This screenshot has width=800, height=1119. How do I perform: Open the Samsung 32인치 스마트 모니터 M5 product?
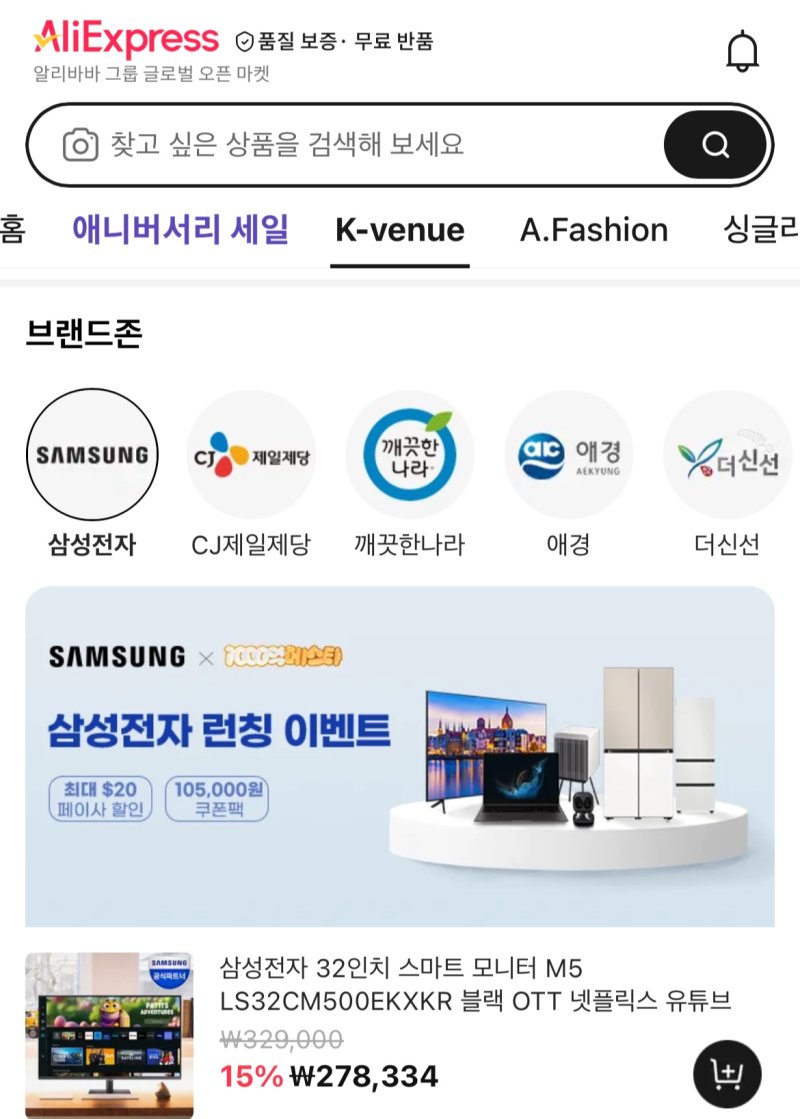click(475, 985)
